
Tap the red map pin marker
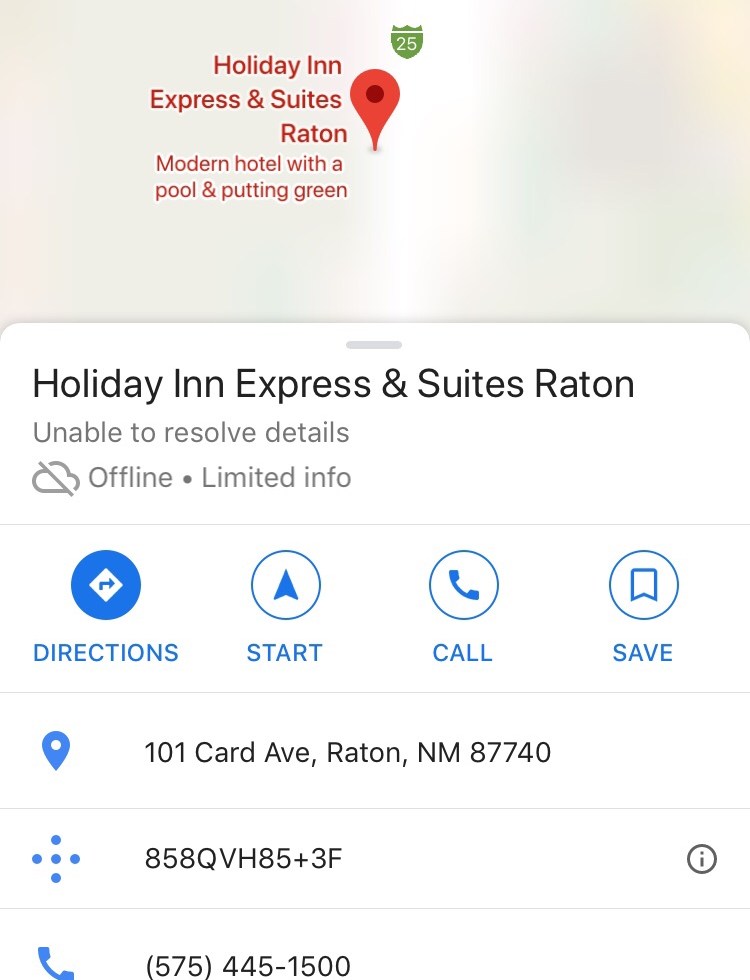[x=375, y=101]
